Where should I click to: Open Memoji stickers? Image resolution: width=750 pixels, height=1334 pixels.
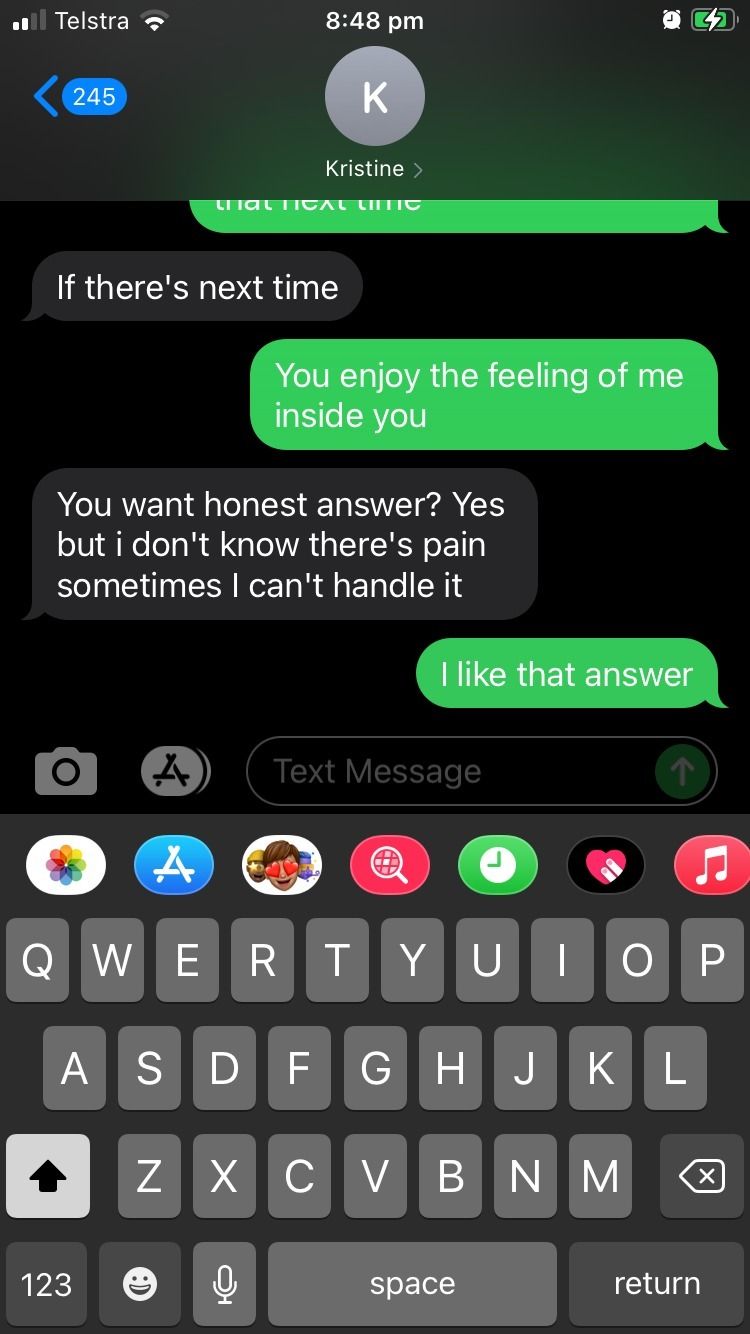(x=282, y=865)
